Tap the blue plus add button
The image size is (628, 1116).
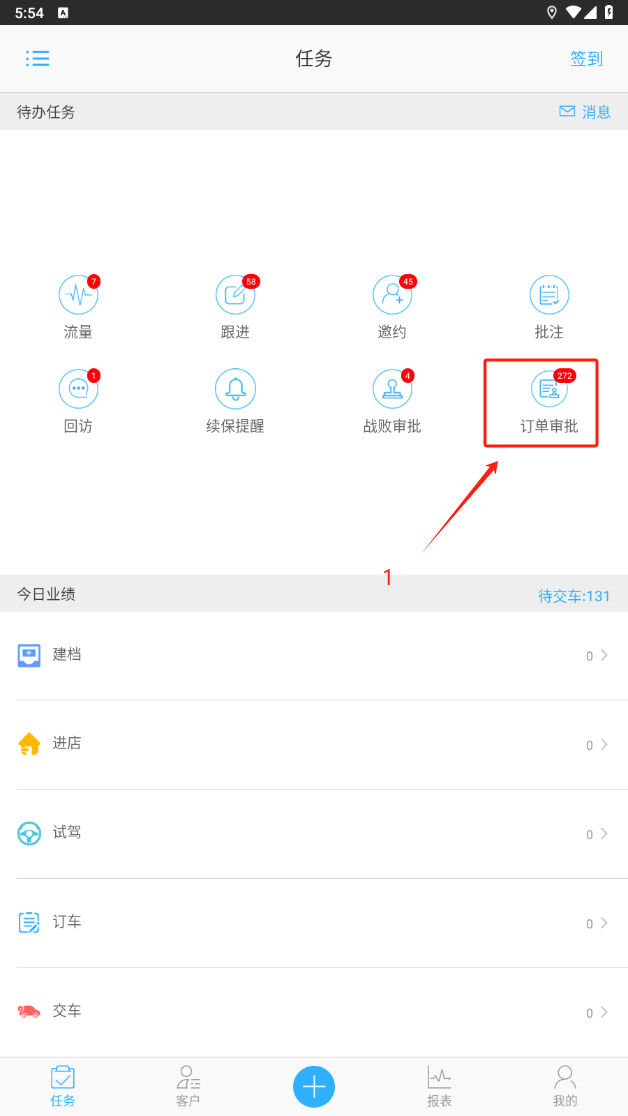click(314, 1086)
